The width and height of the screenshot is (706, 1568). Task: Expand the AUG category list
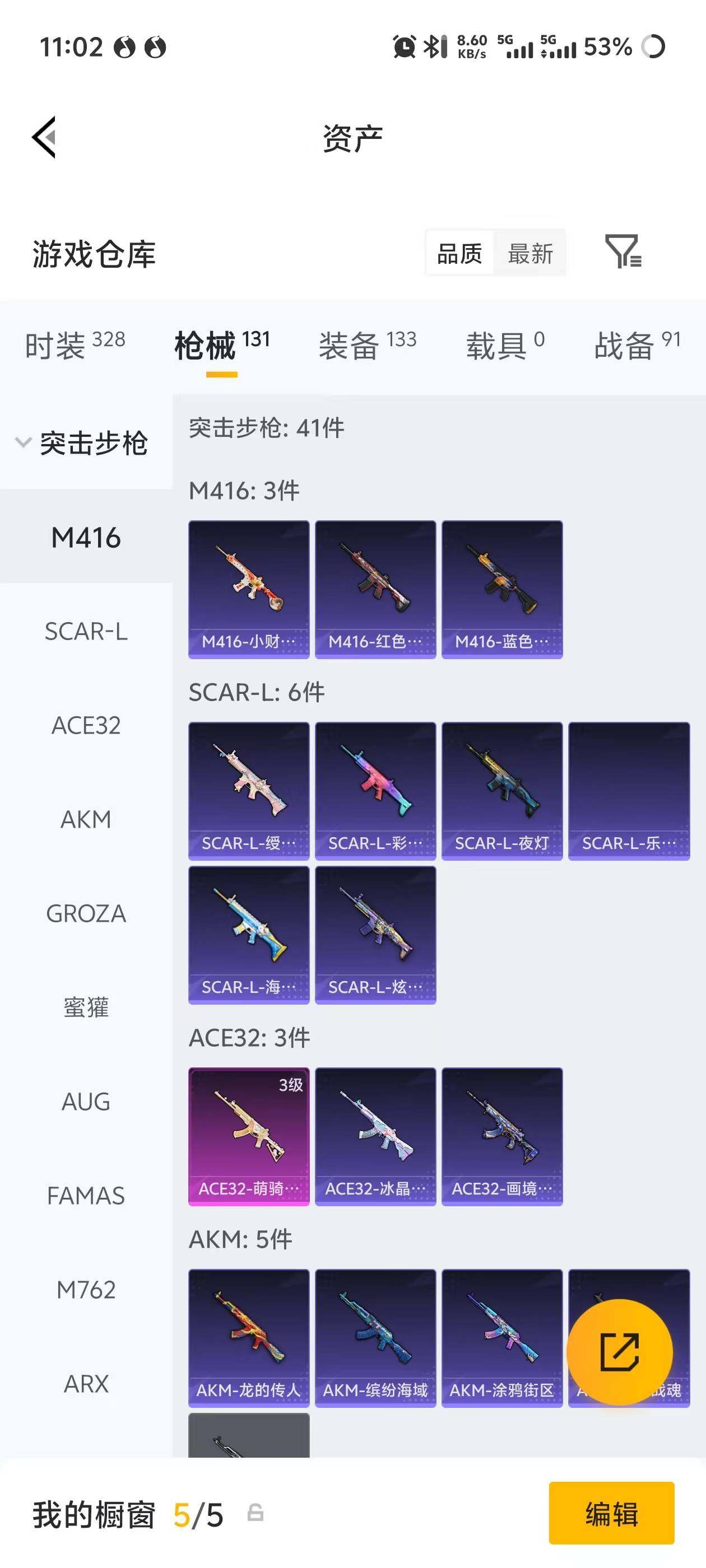pos(85,1100)
